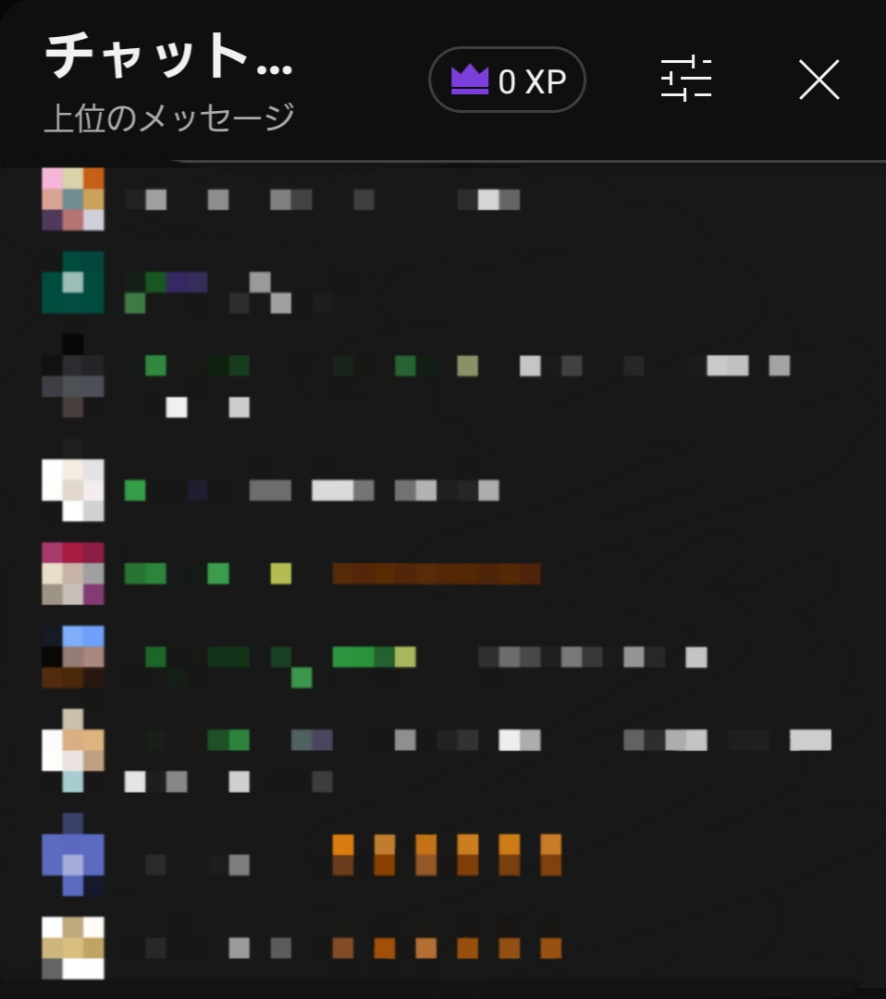
Task: Click the purple crown icon in the XP badge
Action: coord(471,80)
